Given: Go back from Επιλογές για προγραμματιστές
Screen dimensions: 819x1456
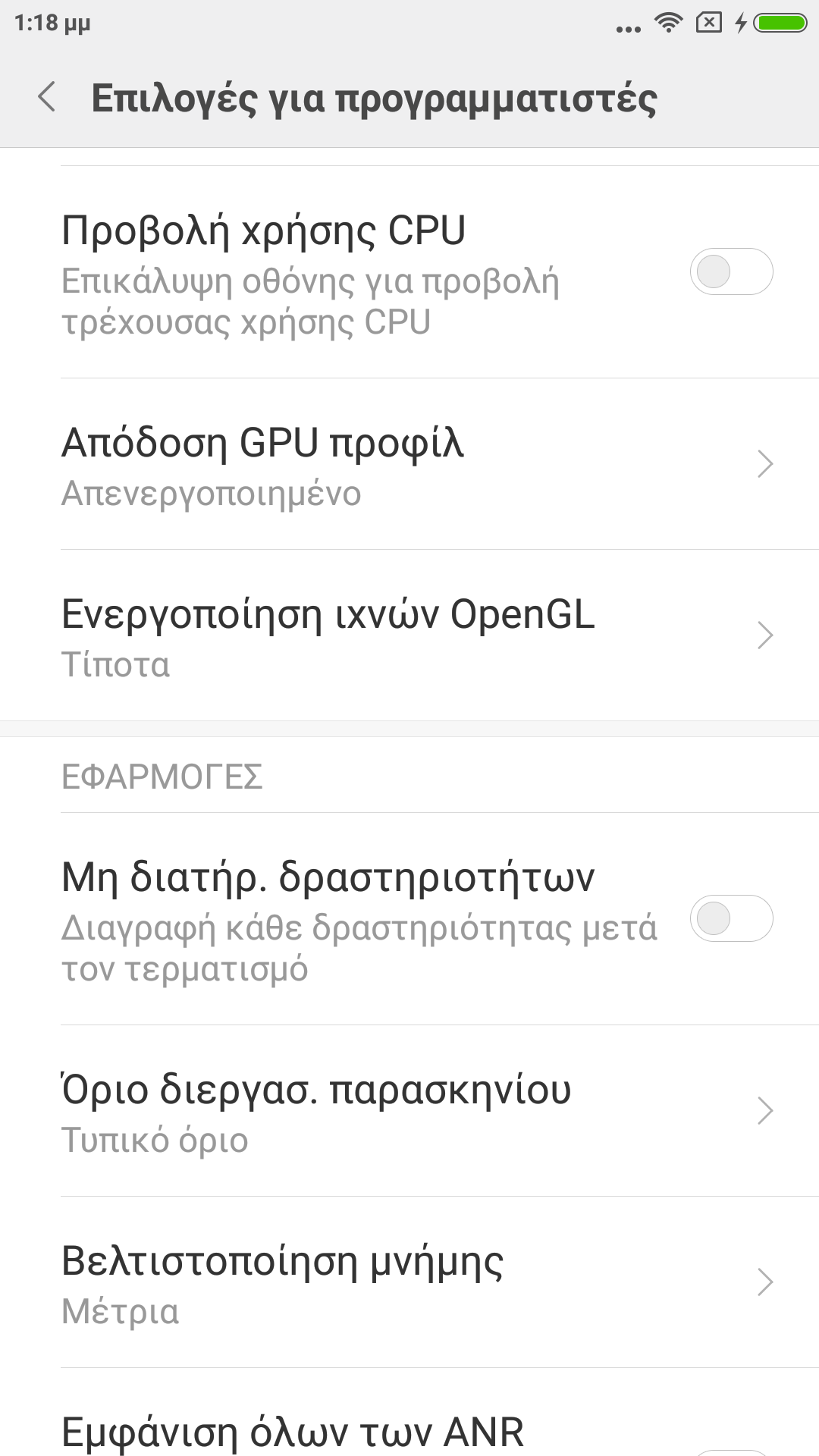Looking at the screenshot, I should [47, 97].
